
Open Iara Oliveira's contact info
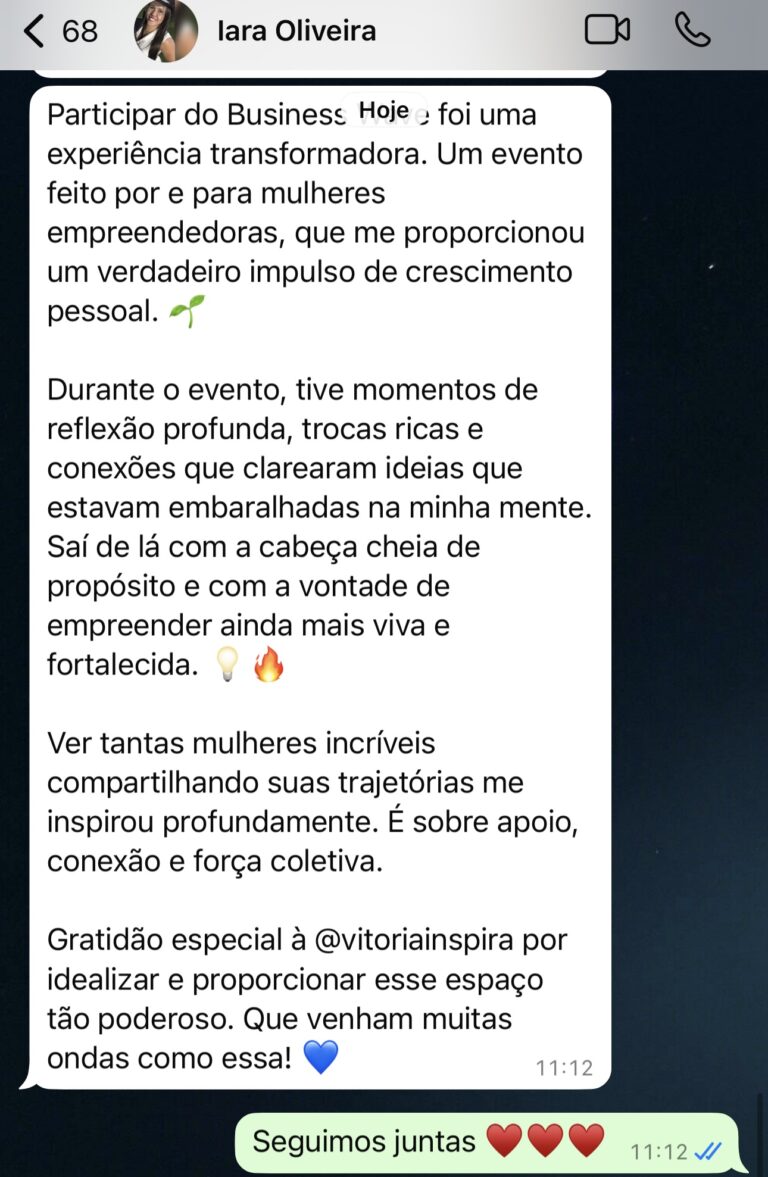tap(296, 31)
